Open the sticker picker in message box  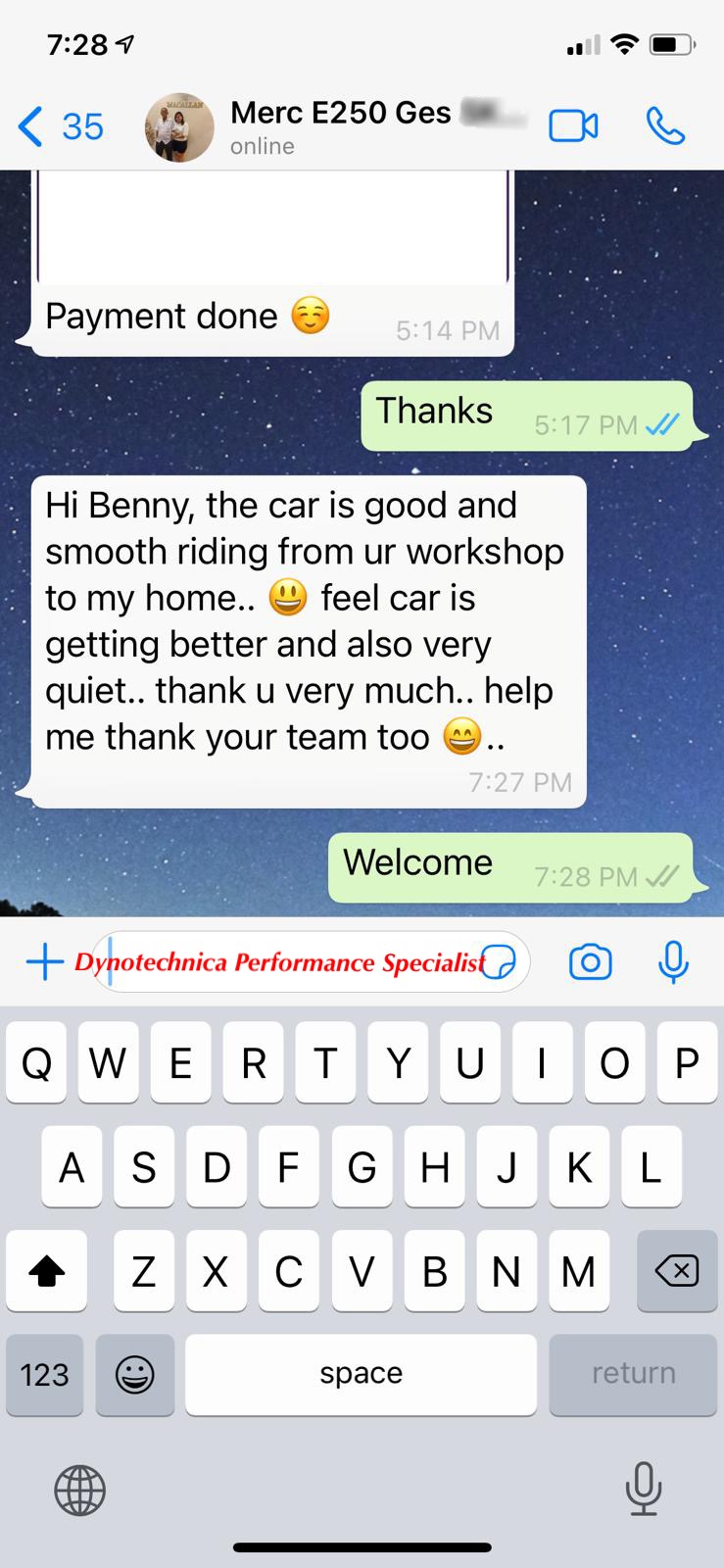click(500, 962)
